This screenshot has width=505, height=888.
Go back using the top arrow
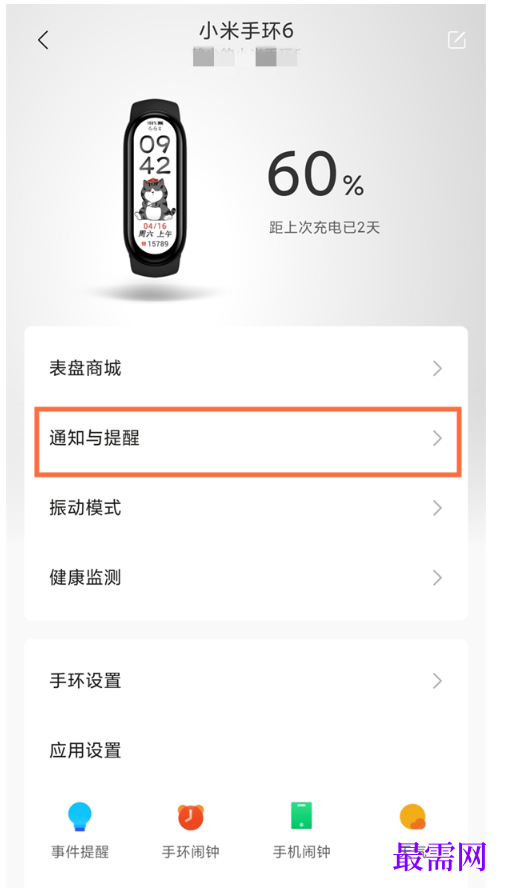coord(43,40)
